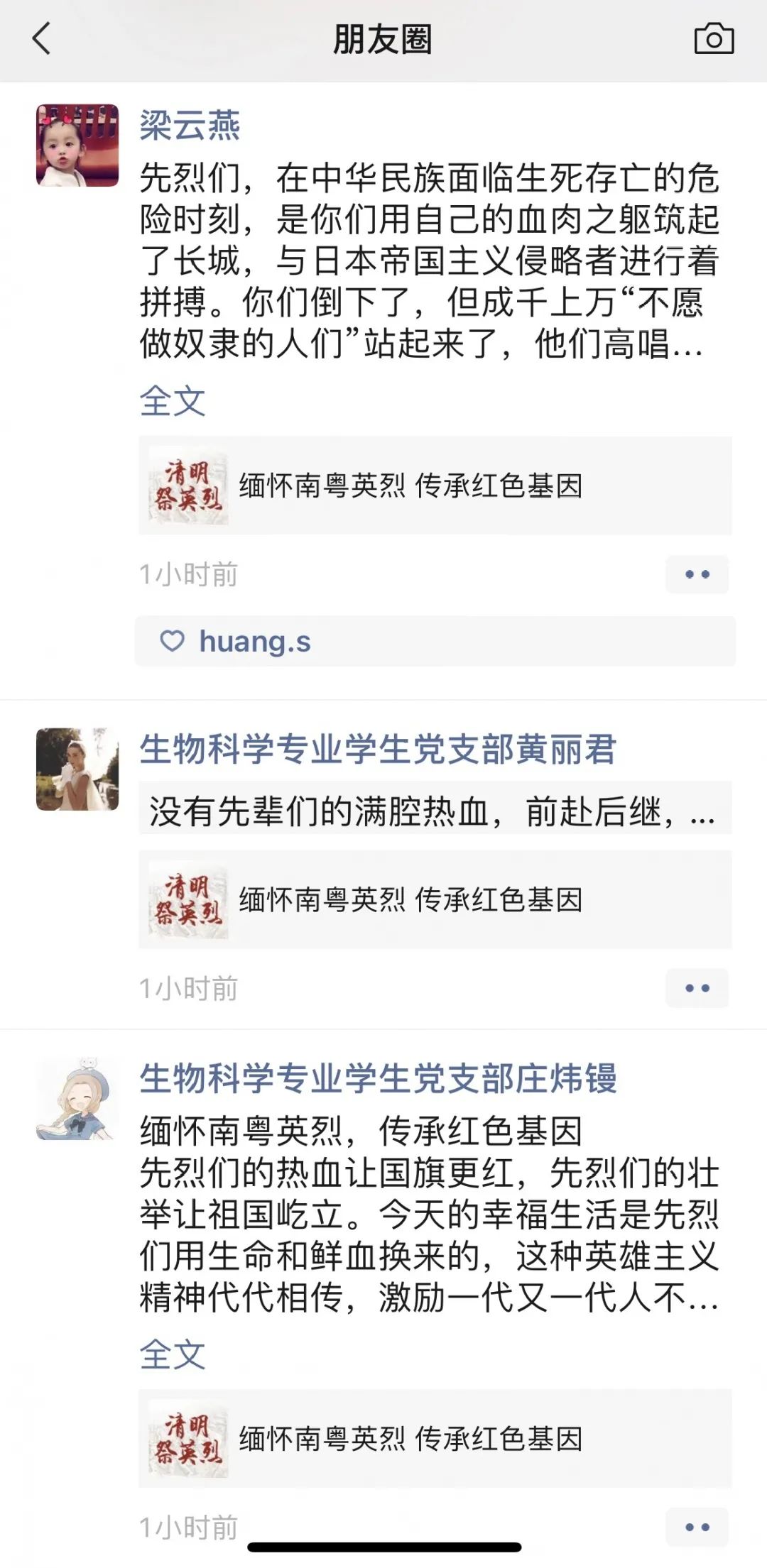767x1568 pixels.
Task: Open 梁云燕's profile avatar
Action: click(x=77, y=146)
